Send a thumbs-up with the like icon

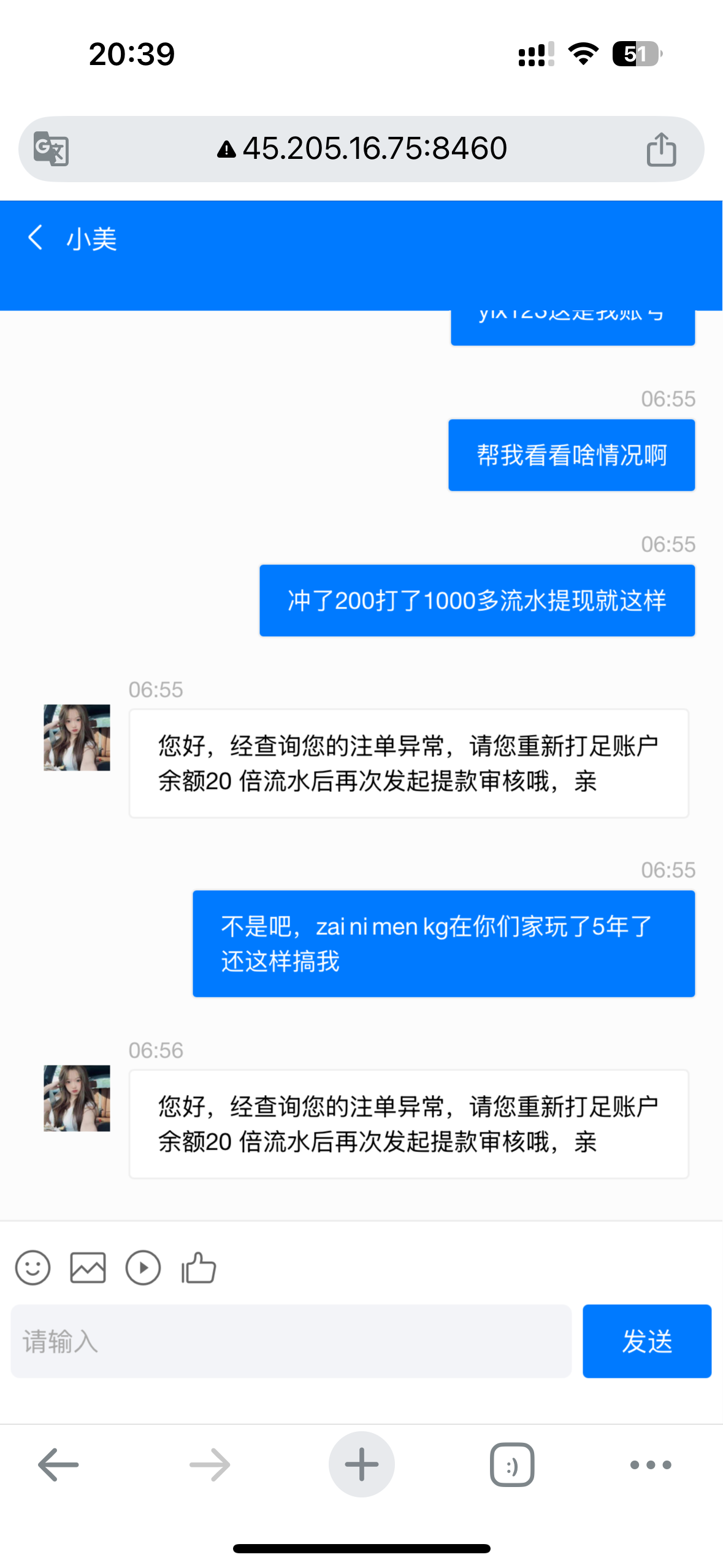tap(197, 1267)
